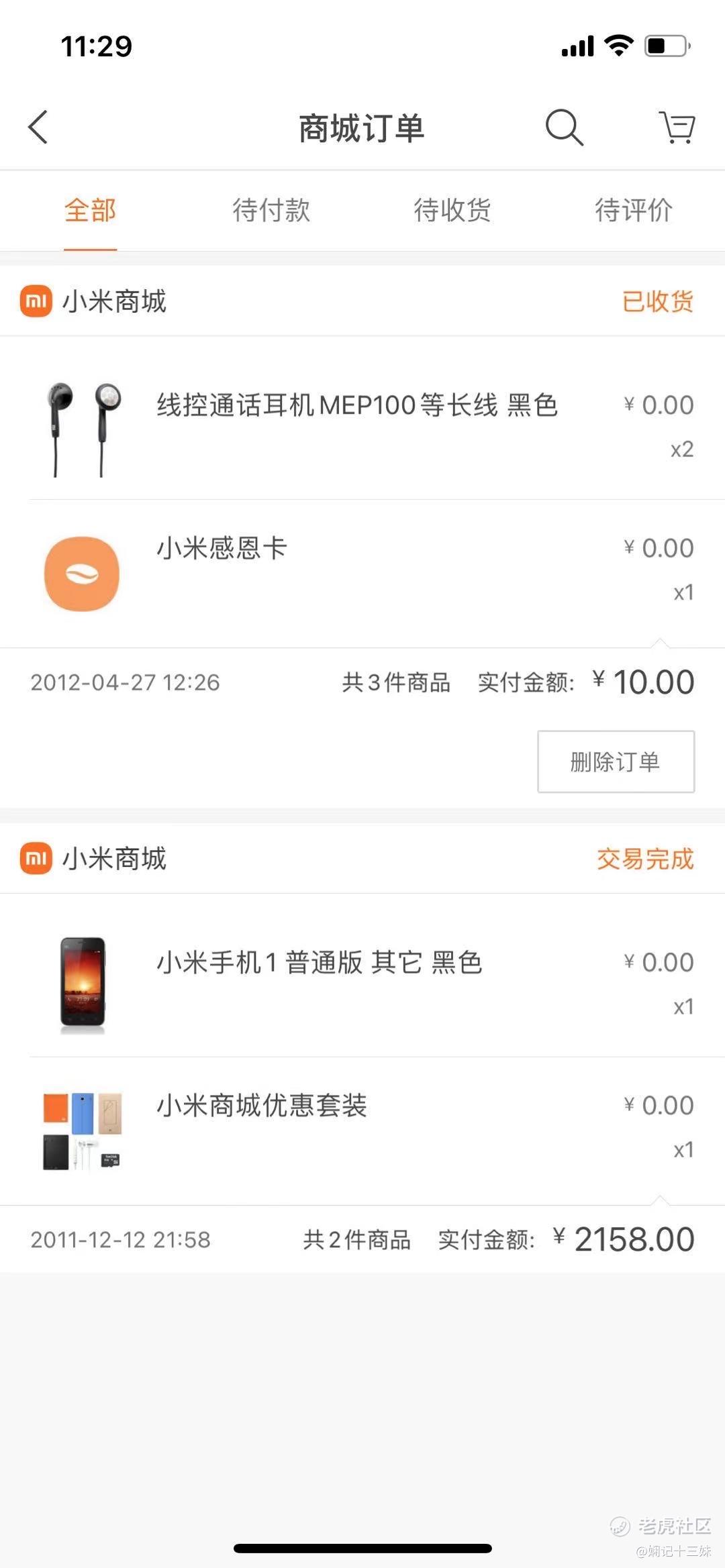Go back from the 商城订单 page
The image size is (725, 1568).
(38, 127)
